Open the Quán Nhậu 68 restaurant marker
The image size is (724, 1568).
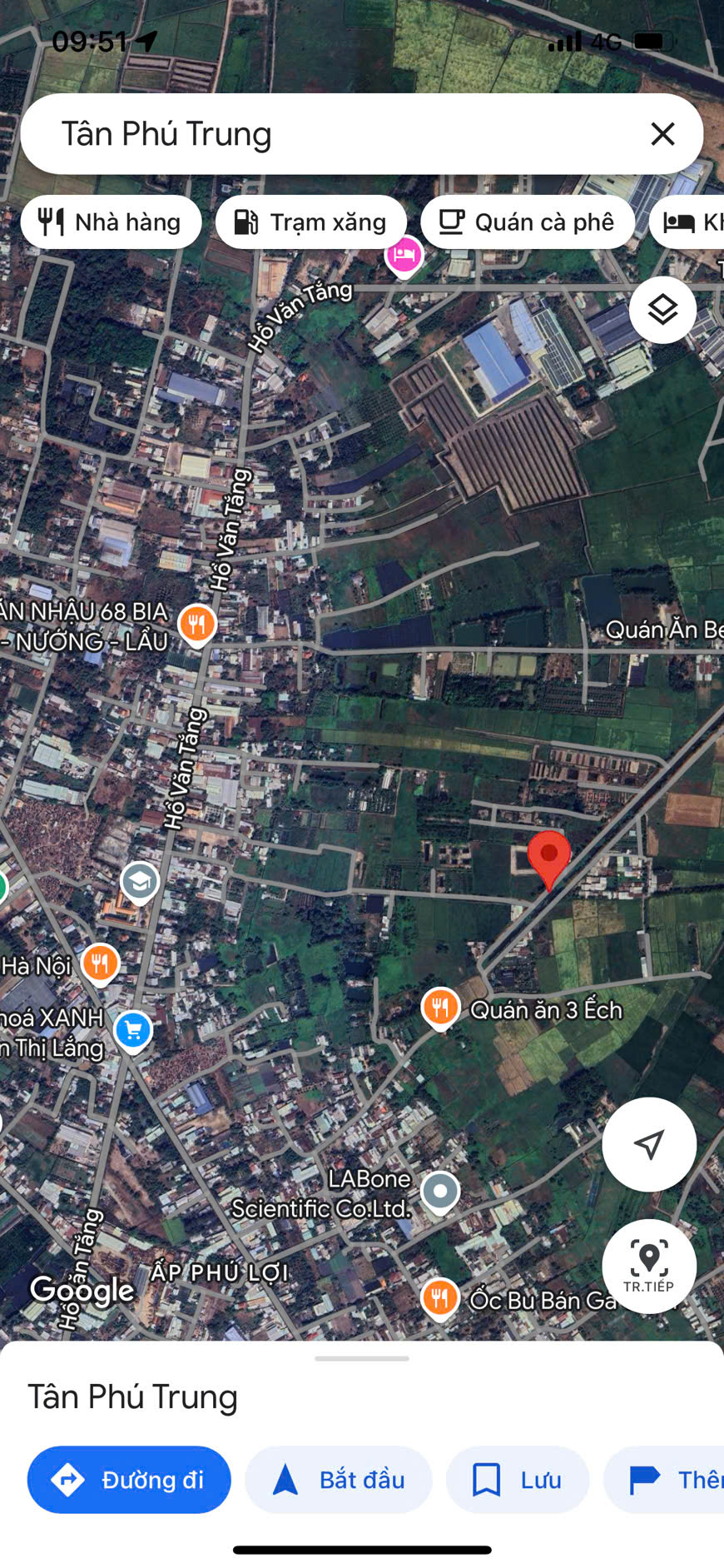[197, 624]
